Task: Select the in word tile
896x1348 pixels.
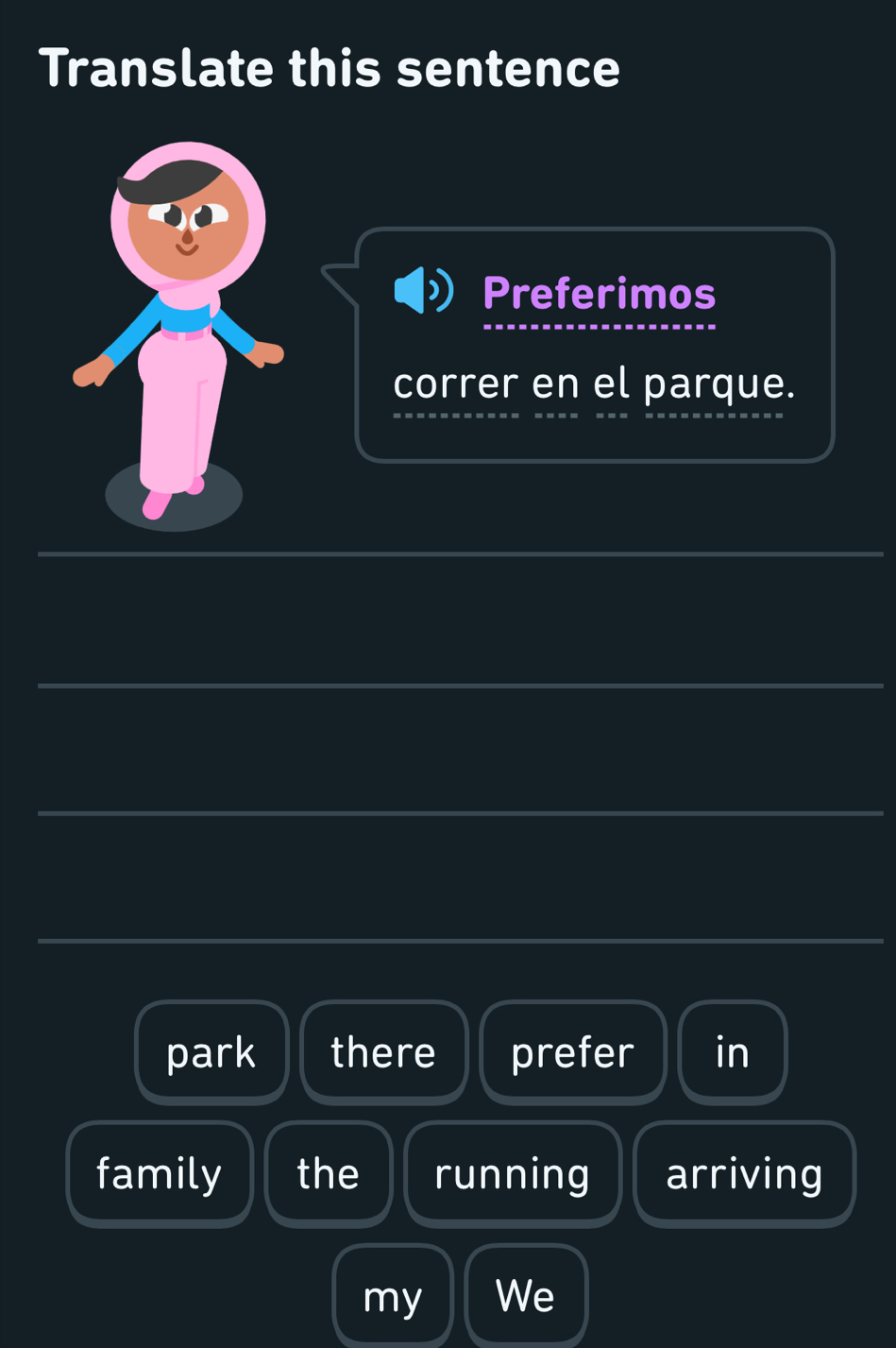Action: click(732, 1050)
